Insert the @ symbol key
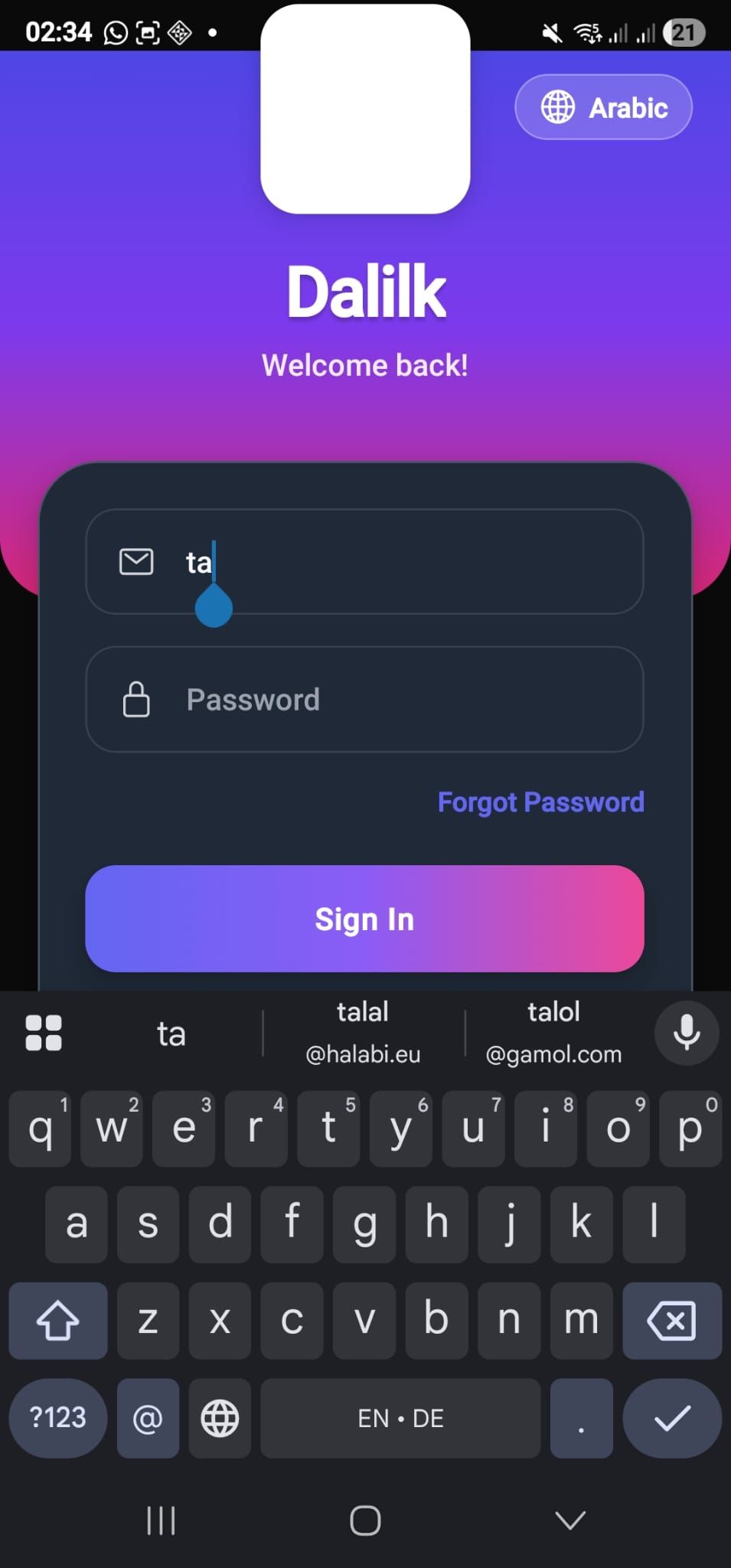Screen dimensions: 731x1568 (148, 1418)
